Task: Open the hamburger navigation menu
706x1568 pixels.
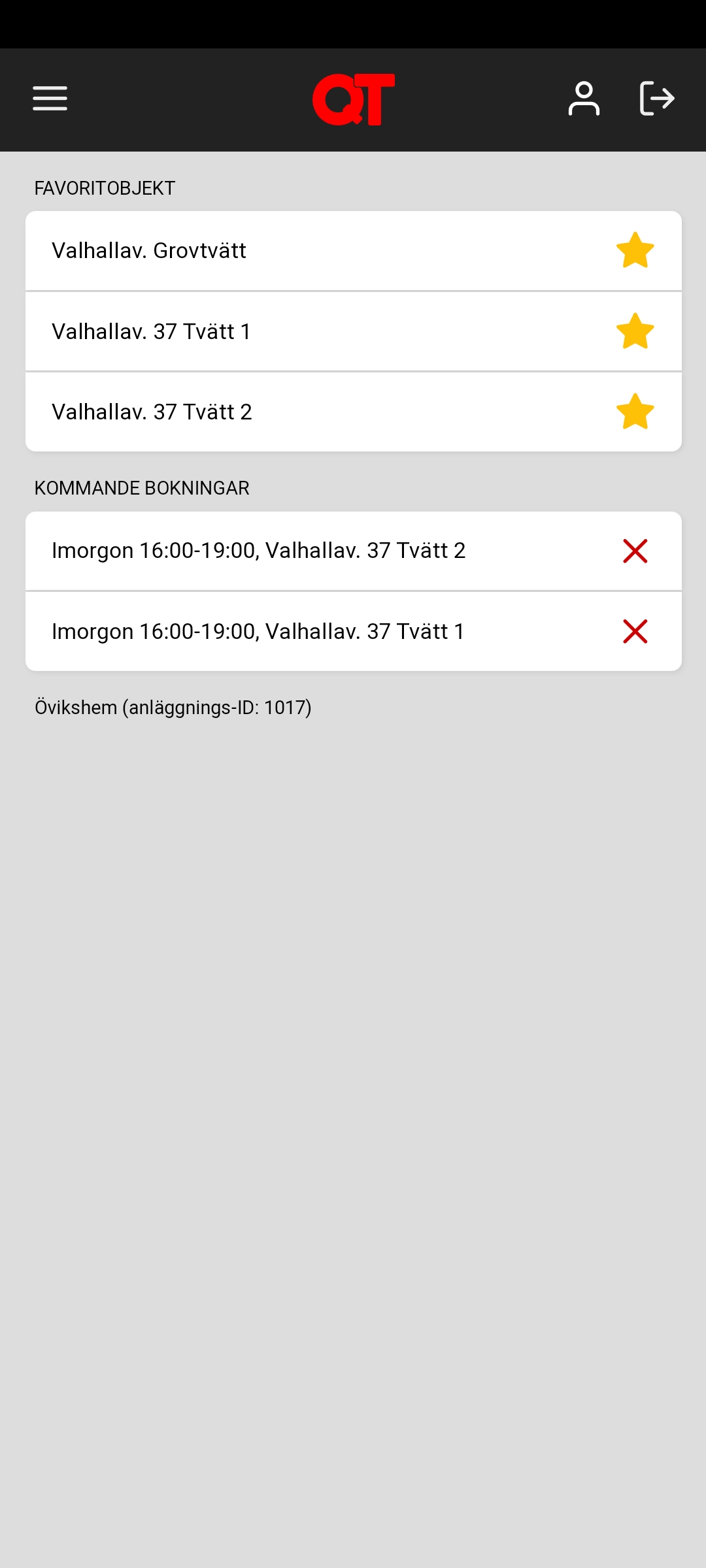Action: [50, 99]
